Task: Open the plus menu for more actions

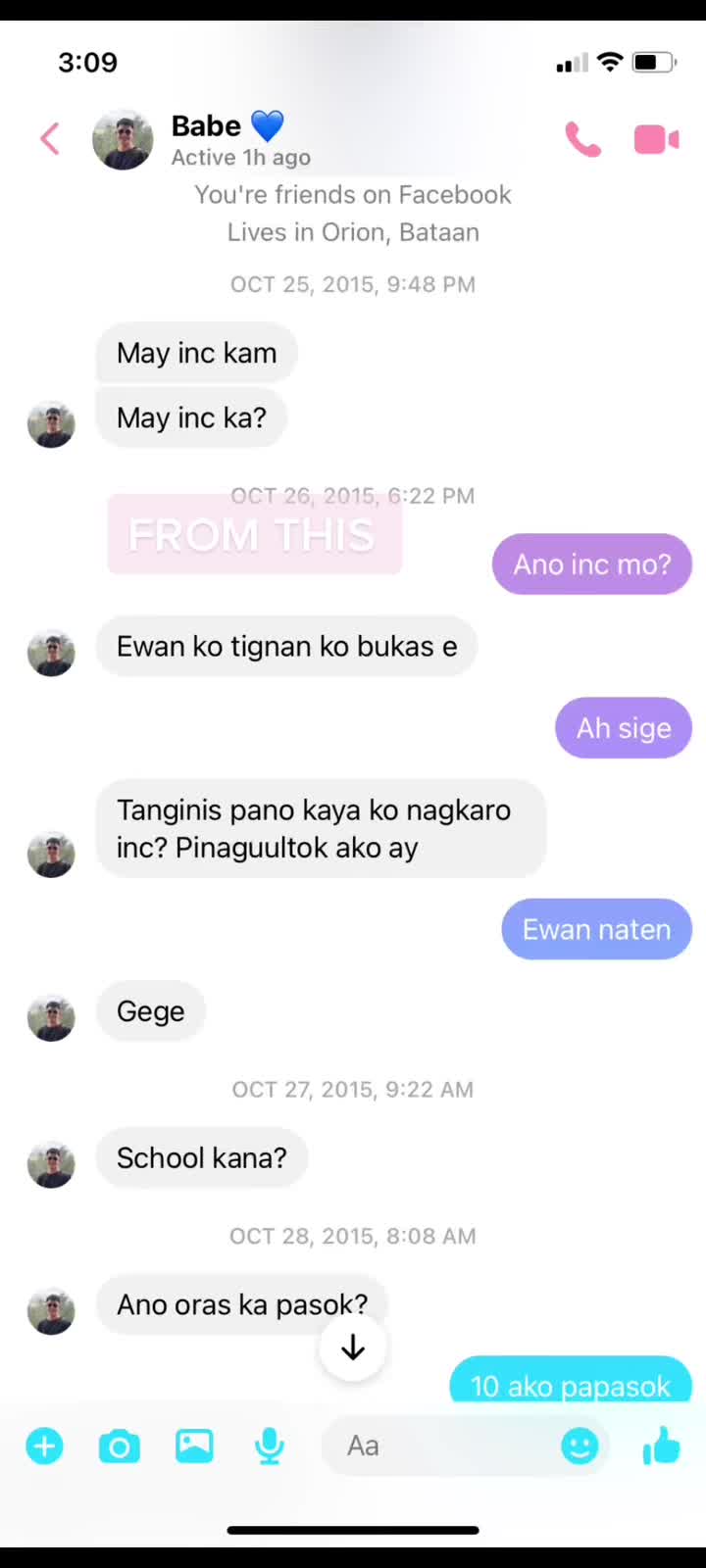Action: click(x=44, y=1445)
